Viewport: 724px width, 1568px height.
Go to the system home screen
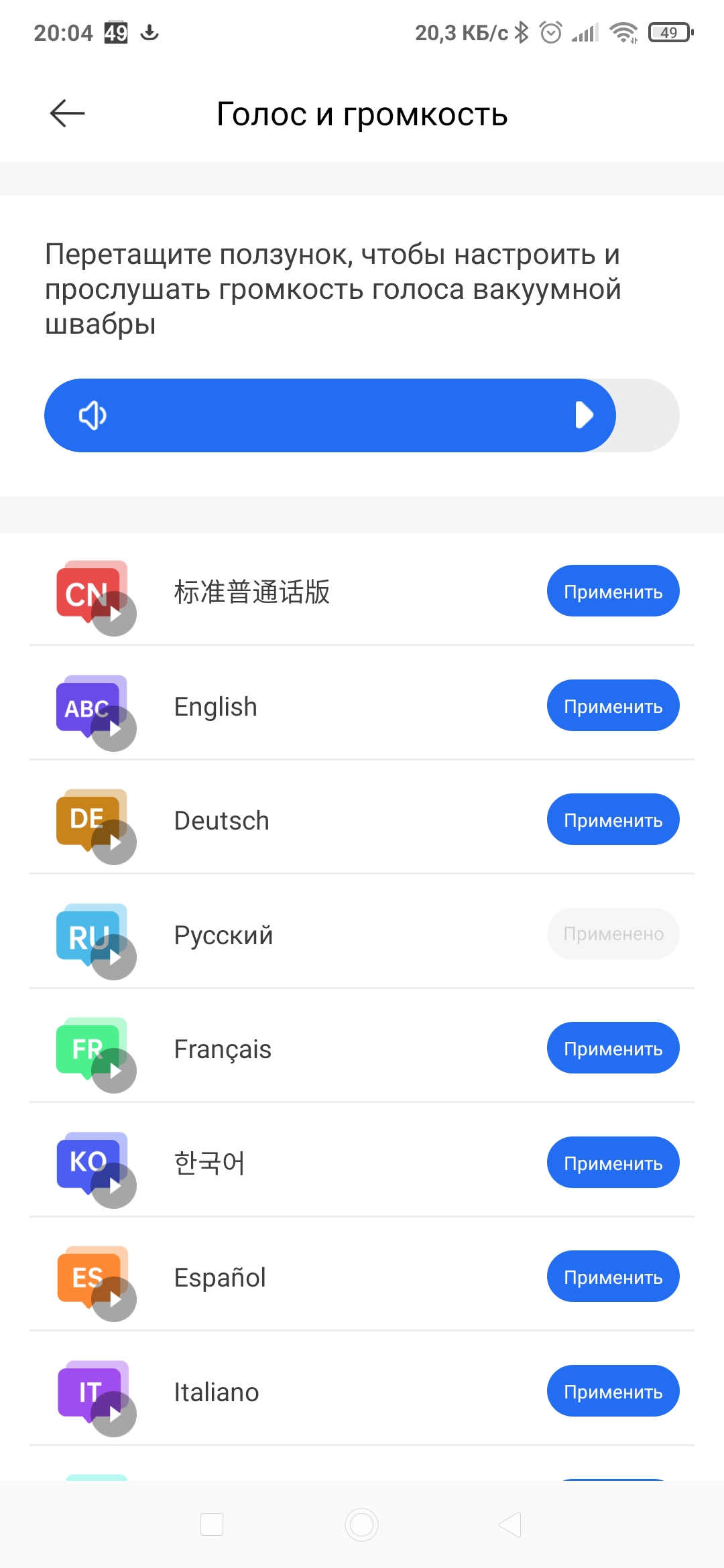[x=362, y=1524]
